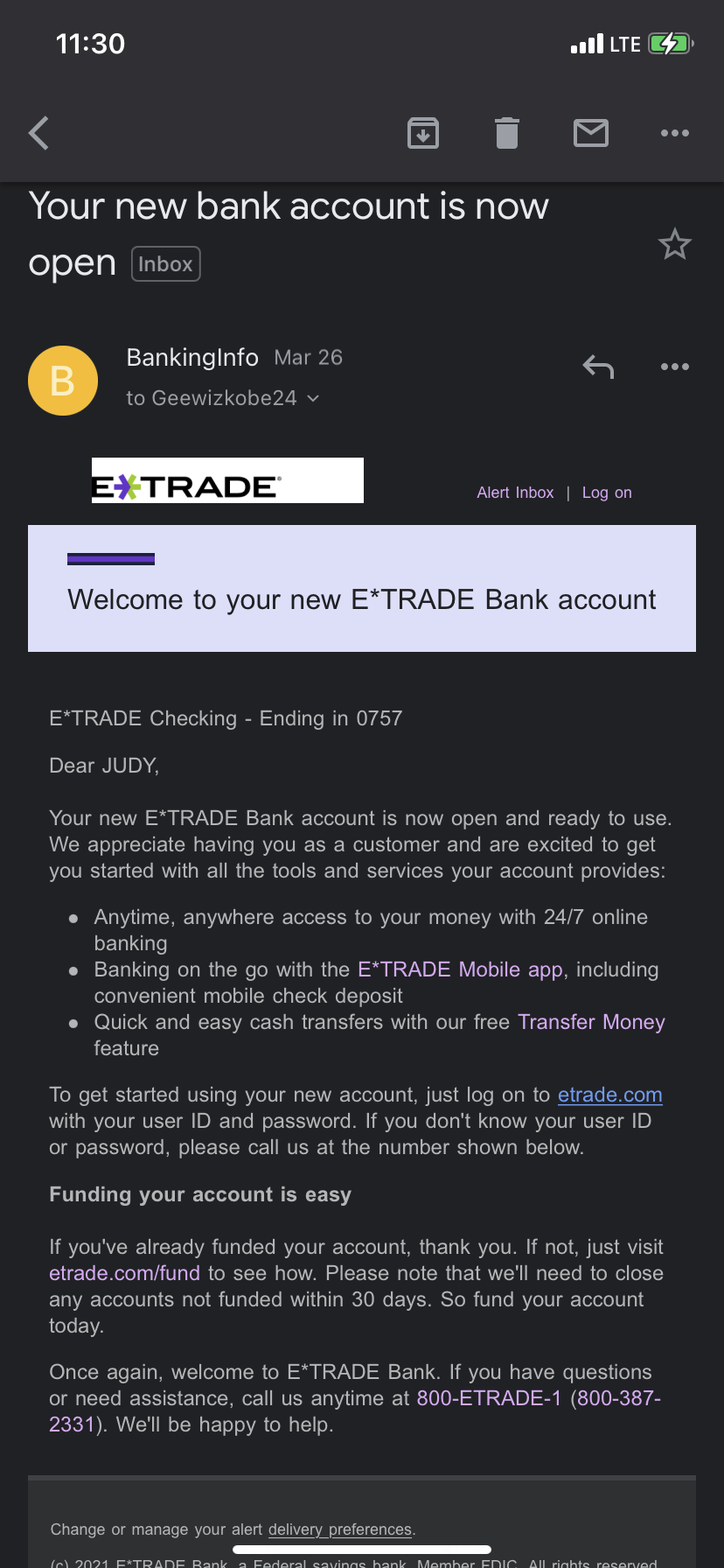Mark this email as unread

point(591,133)
